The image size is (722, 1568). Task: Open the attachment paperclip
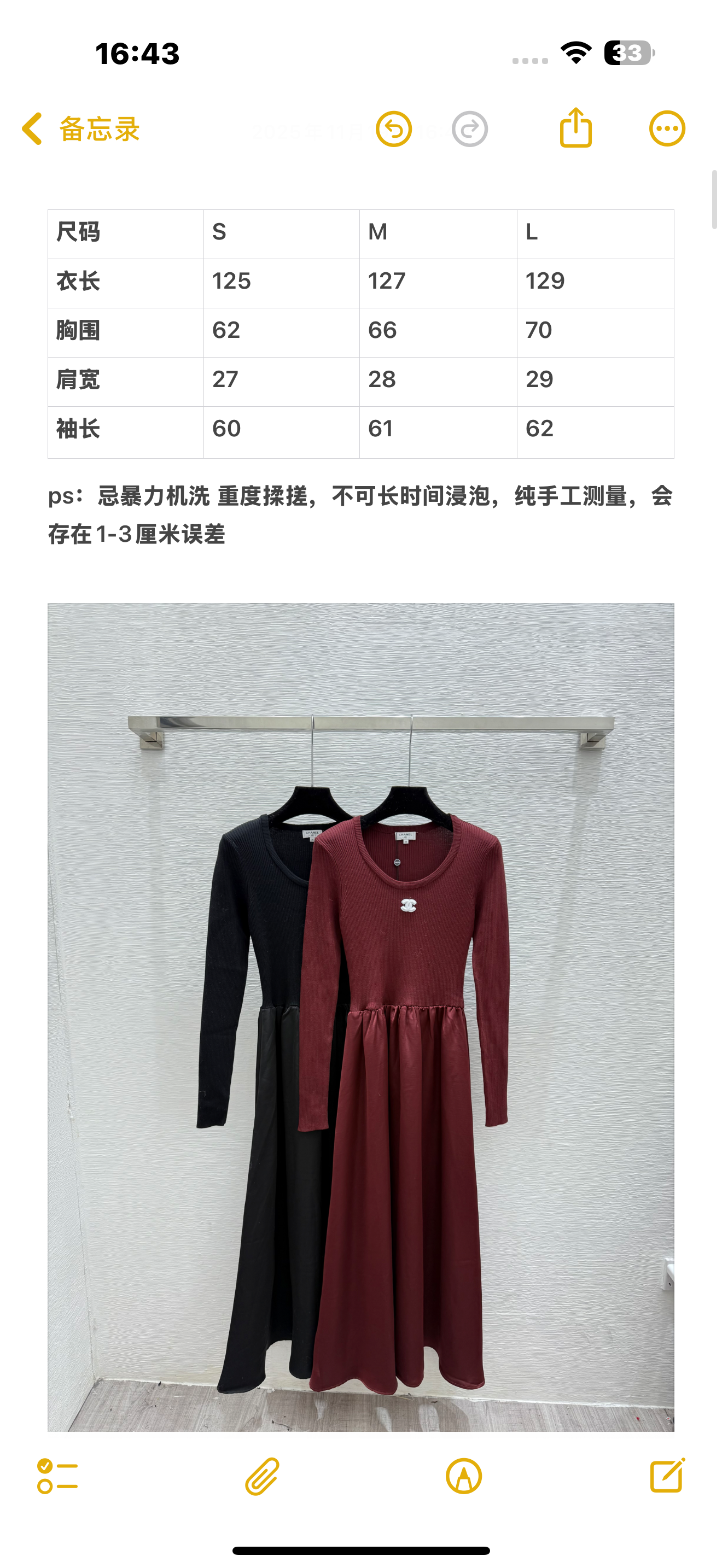263,1476
